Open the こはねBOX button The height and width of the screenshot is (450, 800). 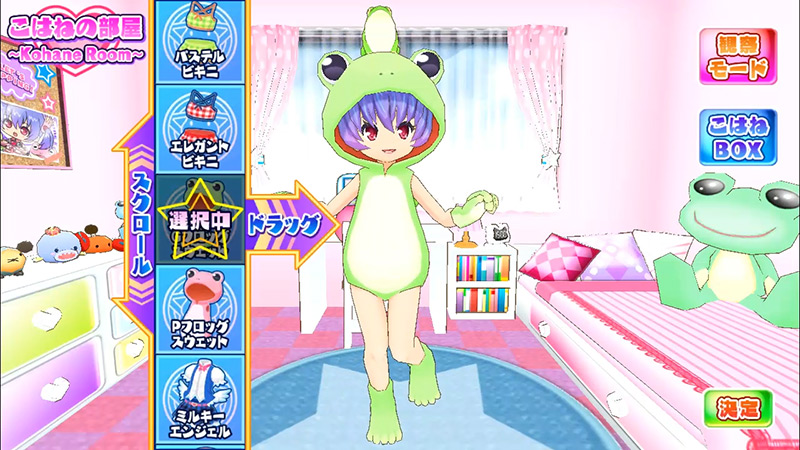[736, 137]
